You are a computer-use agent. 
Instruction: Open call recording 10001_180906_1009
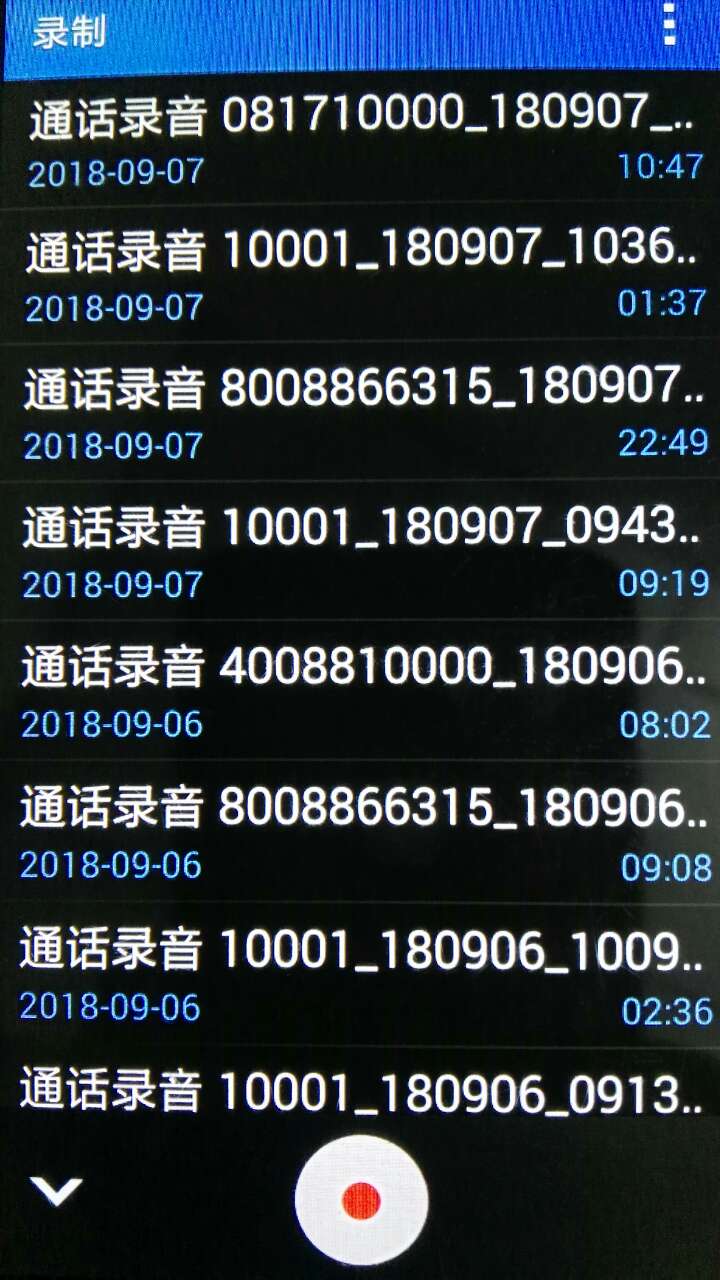(x=360, y=974)
